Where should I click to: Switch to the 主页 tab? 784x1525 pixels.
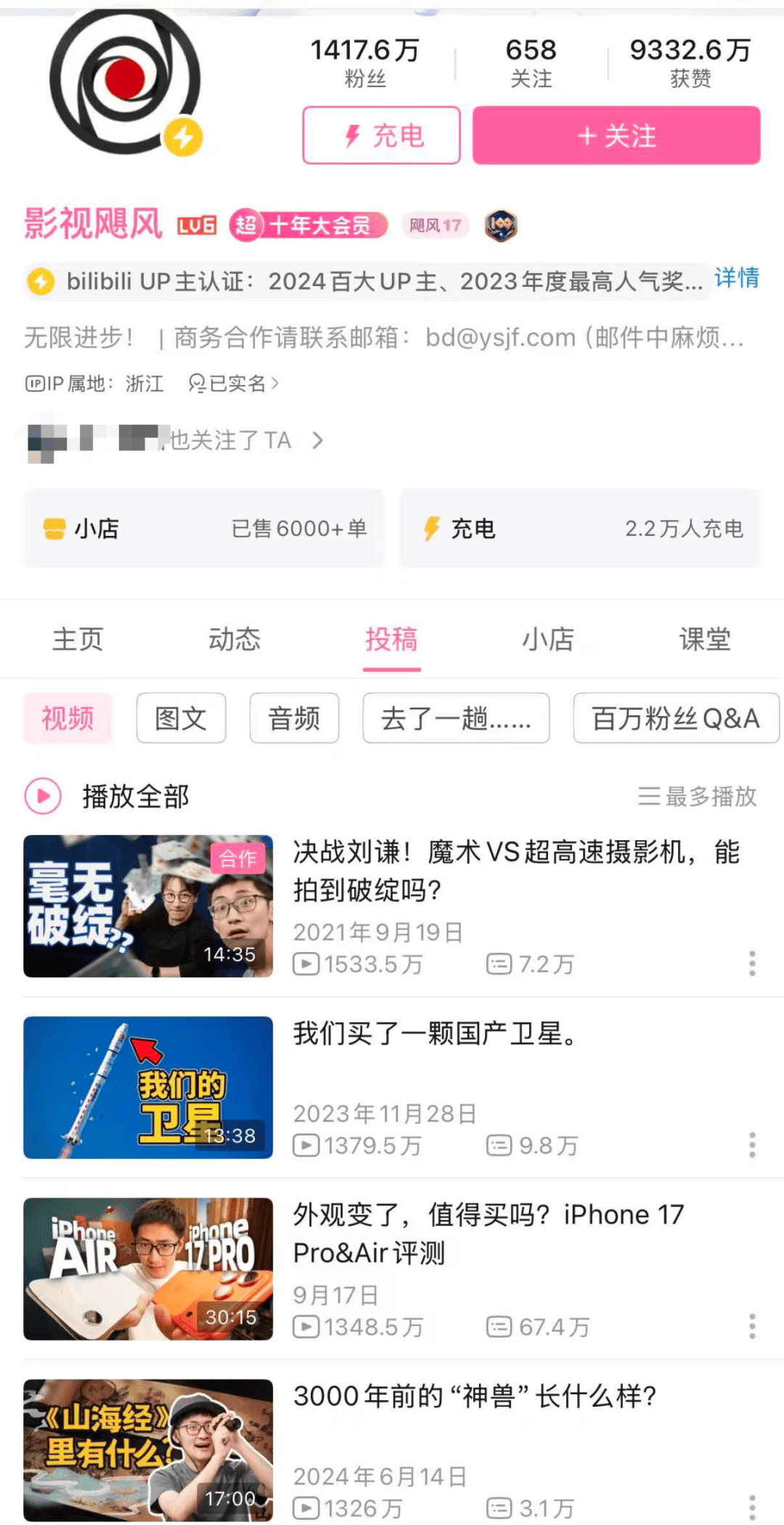coord(78,640)
